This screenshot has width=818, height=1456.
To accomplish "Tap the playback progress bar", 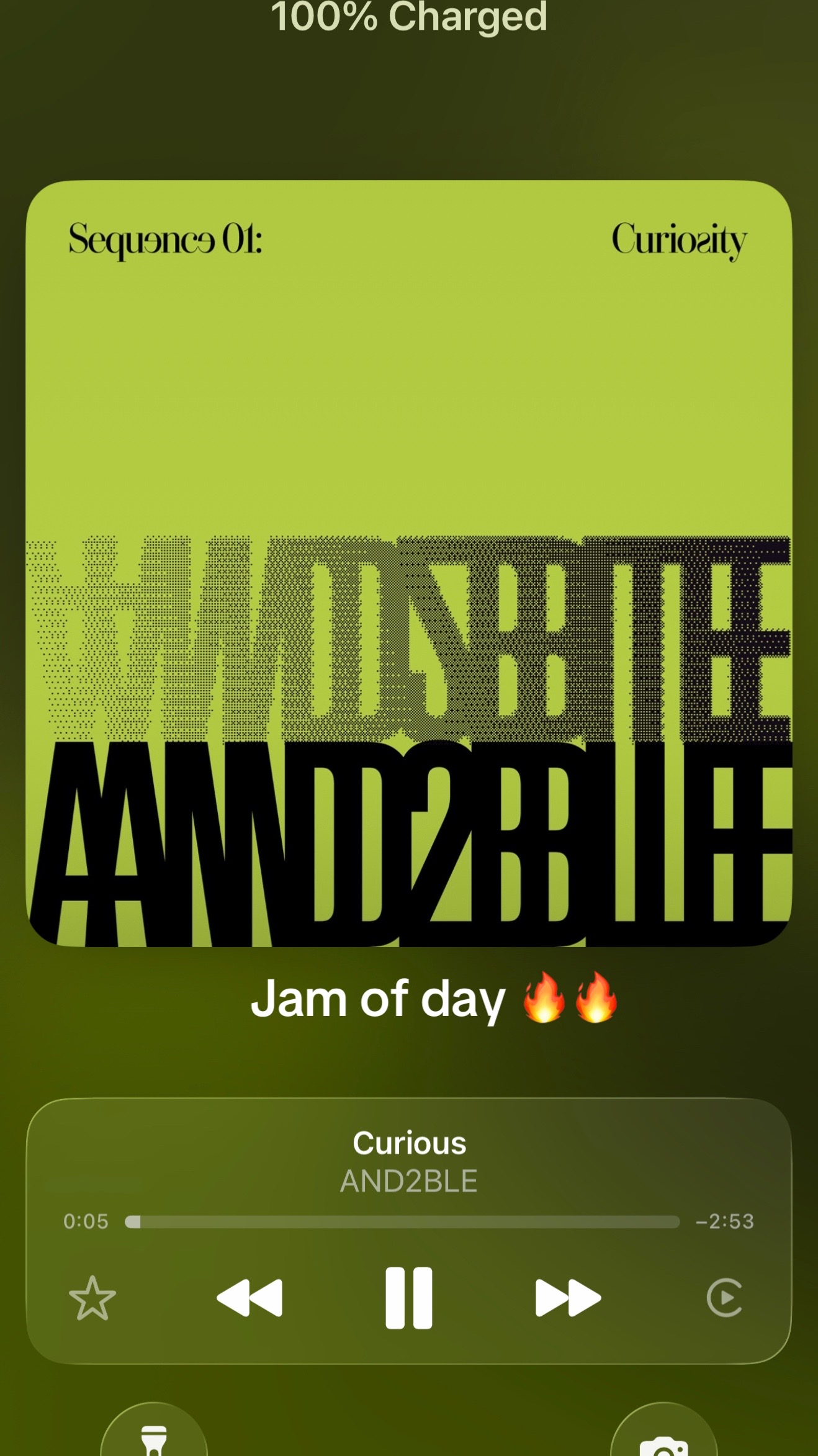I will coord(402,1221).
